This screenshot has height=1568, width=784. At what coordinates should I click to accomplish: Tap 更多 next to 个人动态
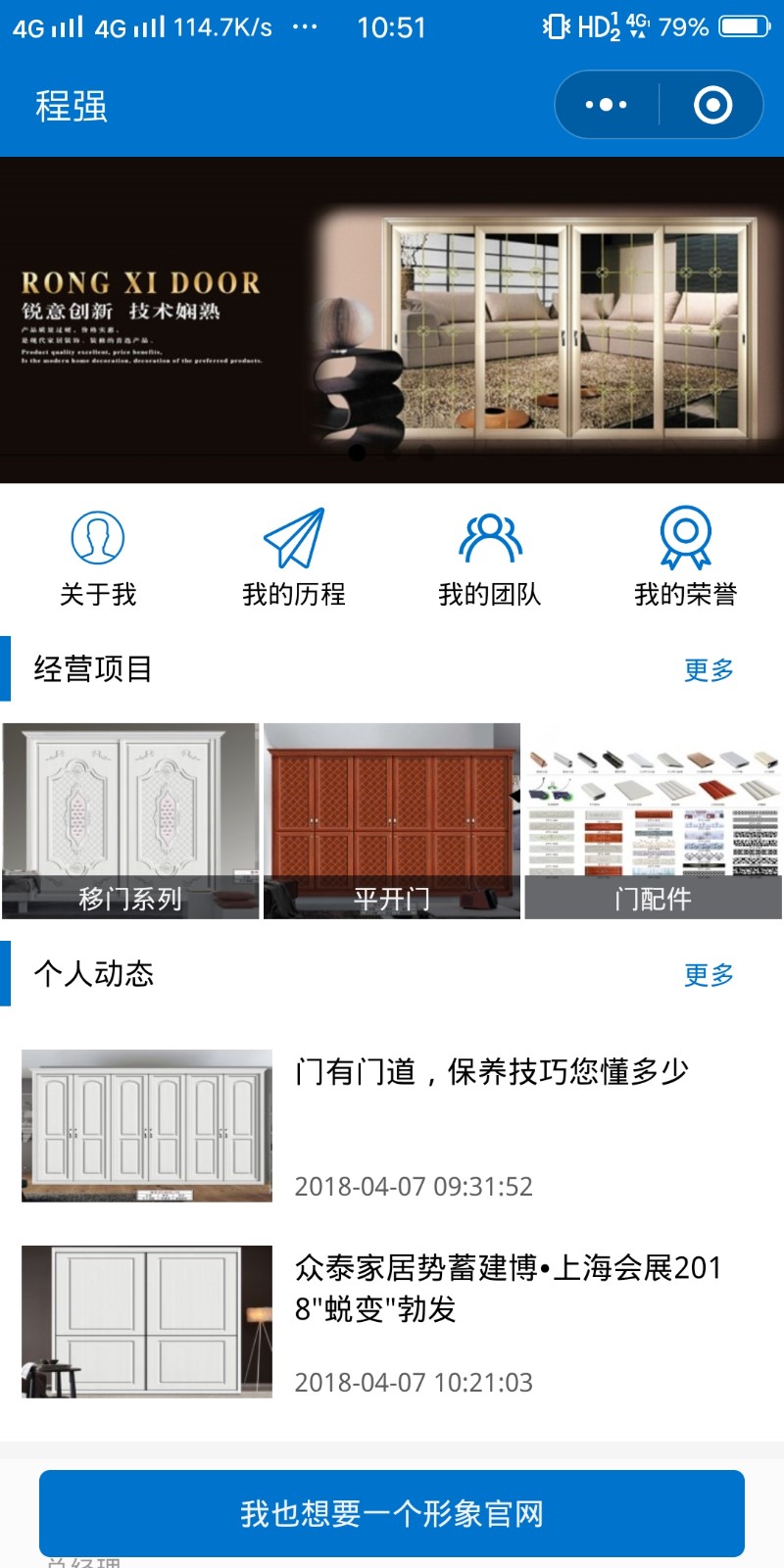[709, 975]
